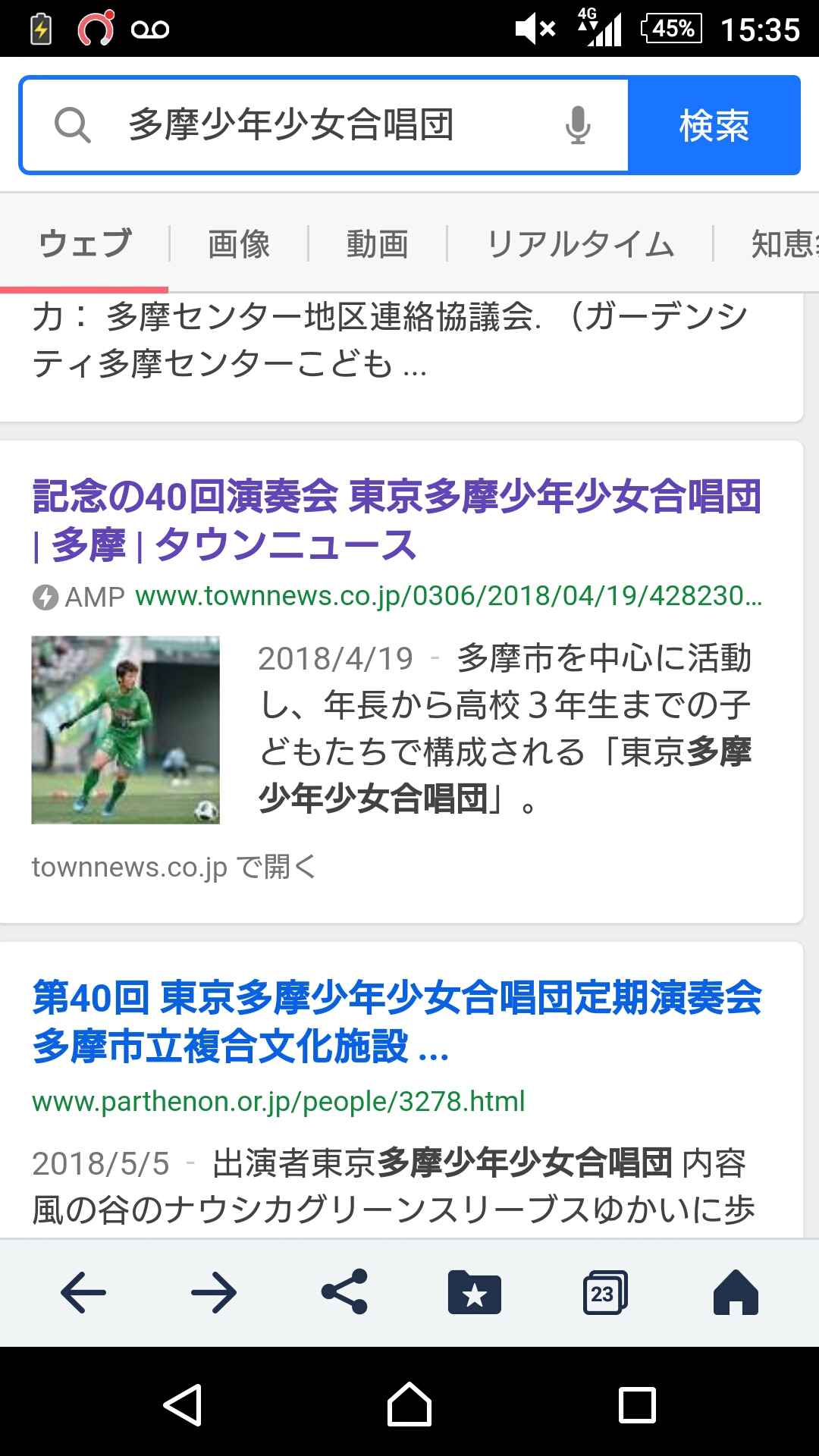The height and width of the screenshot is (1456, 819).
Task: Tap townnews.co.jp で開く link
Action: click(x=174, y=867)
